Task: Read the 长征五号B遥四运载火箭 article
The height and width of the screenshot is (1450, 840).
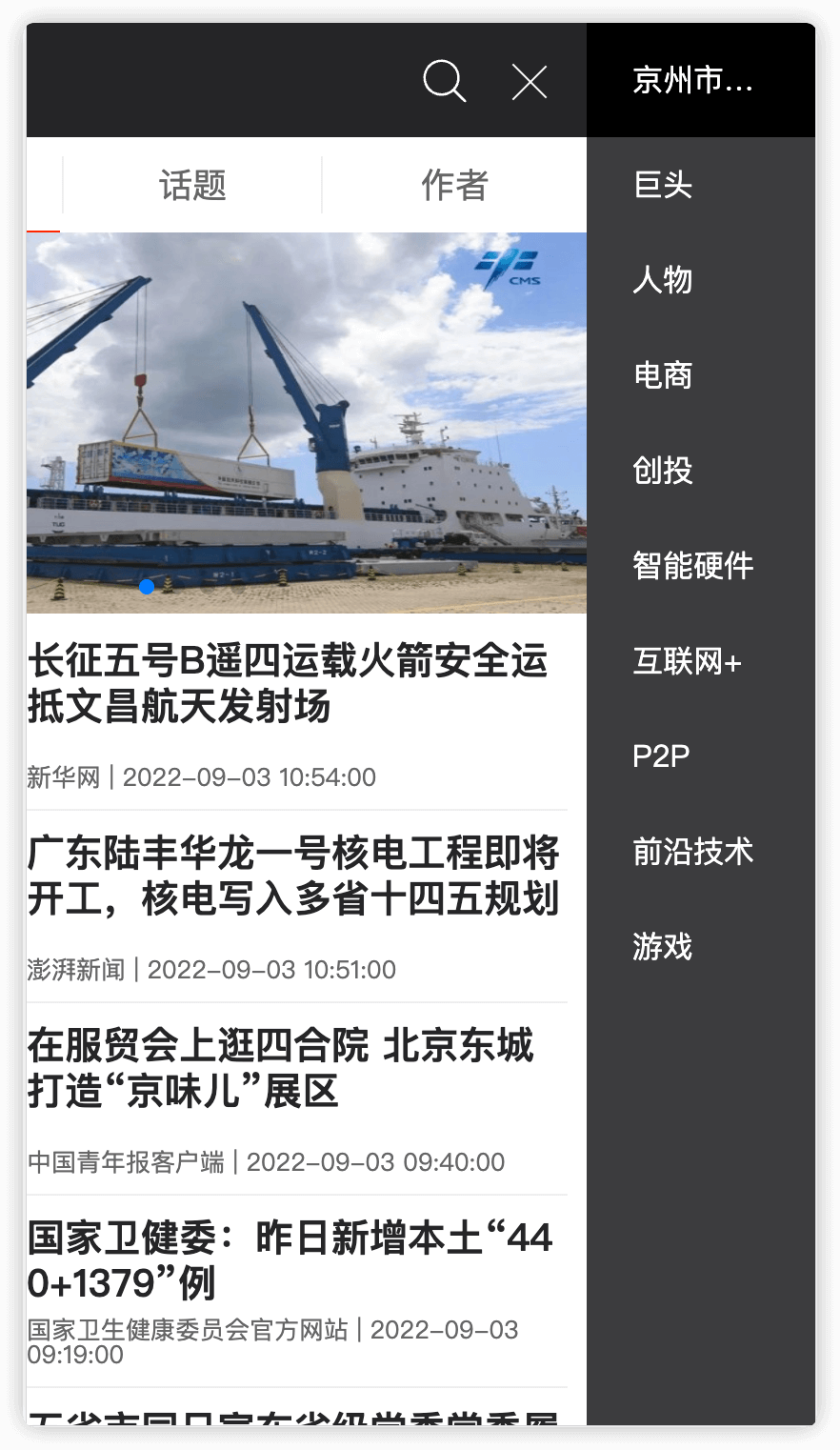Action: point(288,684)
